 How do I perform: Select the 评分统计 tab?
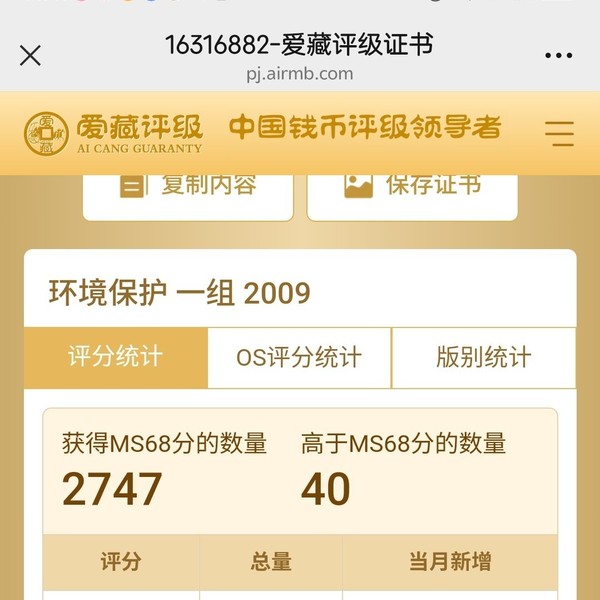(x=116, y=358)
